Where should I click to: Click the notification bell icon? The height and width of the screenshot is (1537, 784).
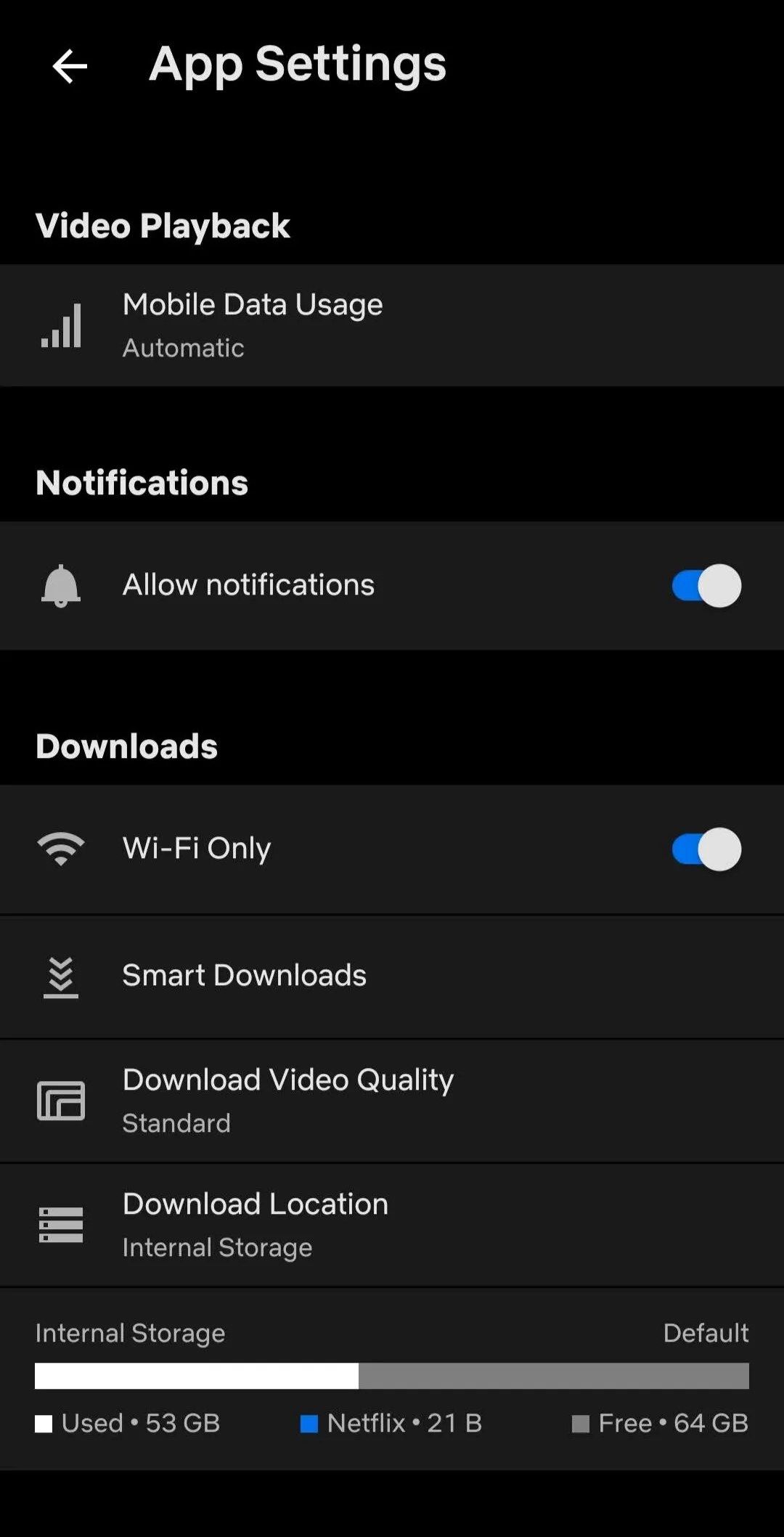click(62, 586)
